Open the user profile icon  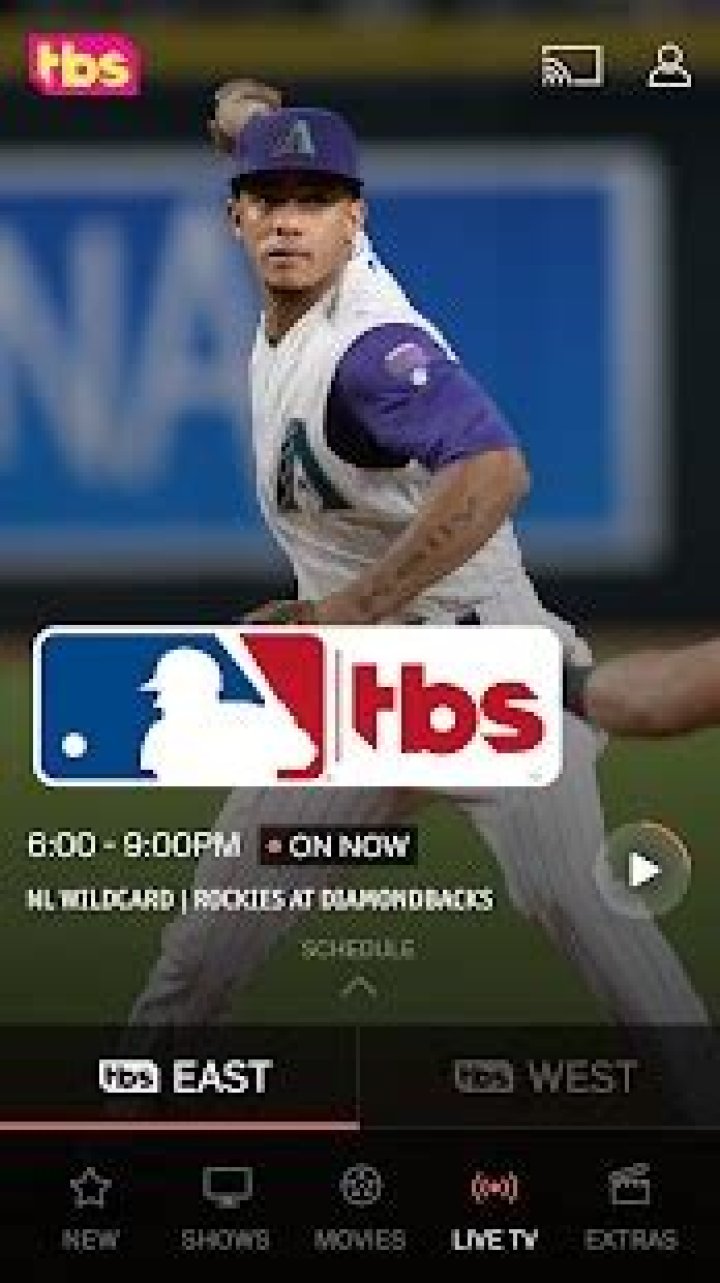point(669,66)
